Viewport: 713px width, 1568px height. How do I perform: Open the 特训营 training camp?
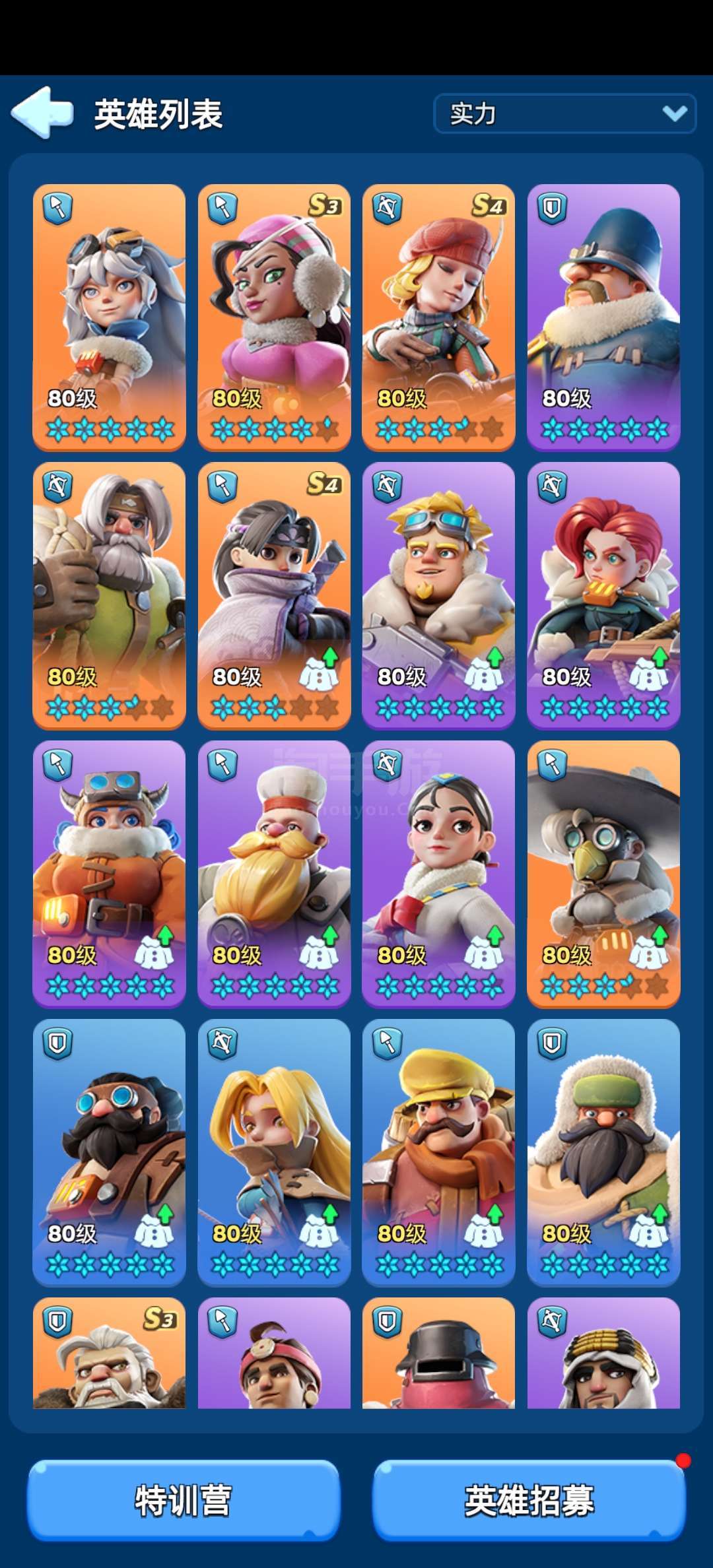click(183, 1500)
